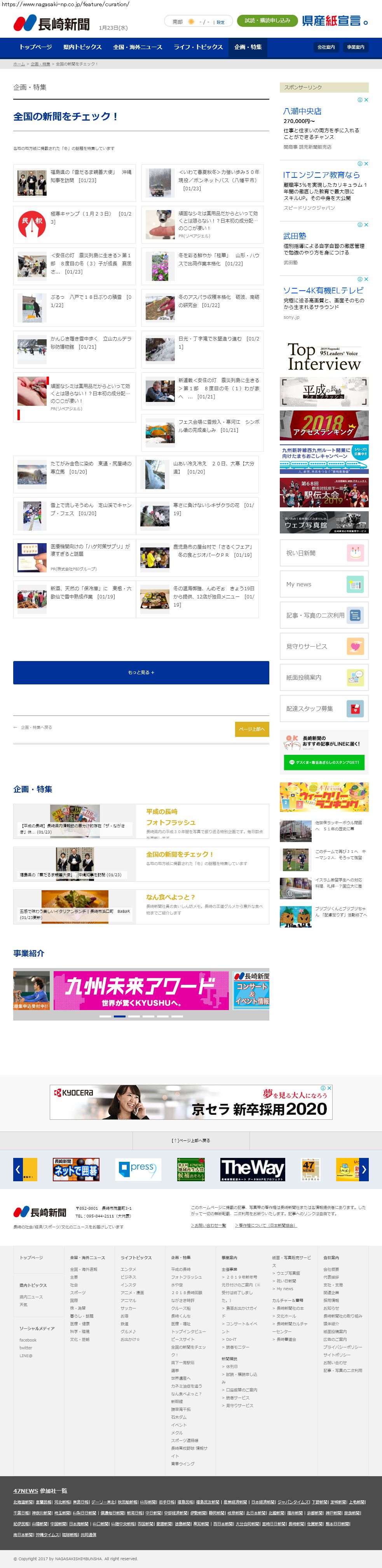Viewport: 382px width, 1568px height.
Task: Switch to 県内トピックス section
Action: pyautogui.click(x=82, y=47)
